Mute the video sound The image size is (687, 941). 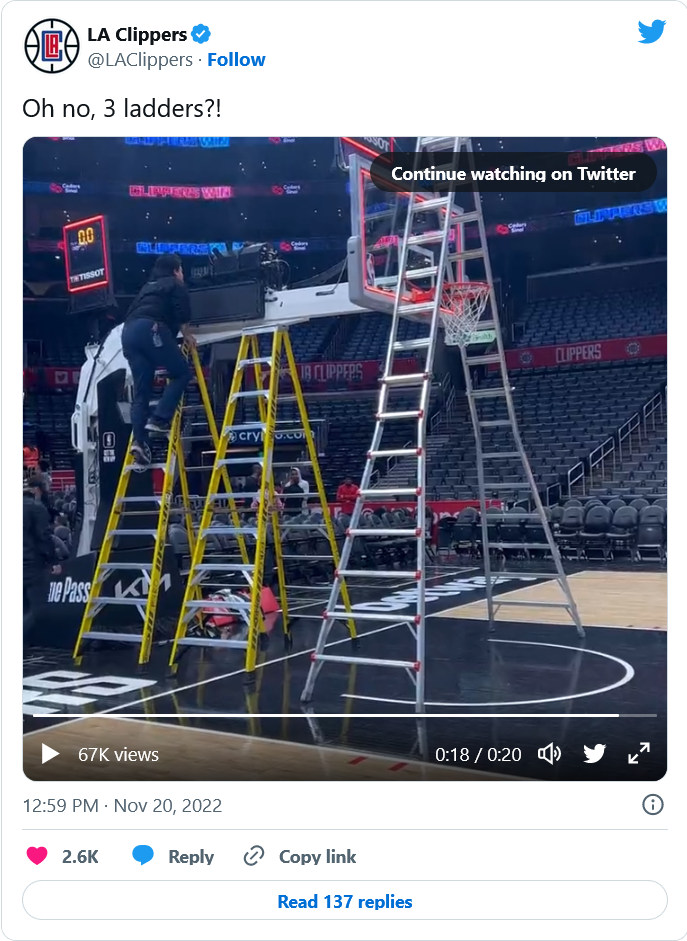coord(549,753)
